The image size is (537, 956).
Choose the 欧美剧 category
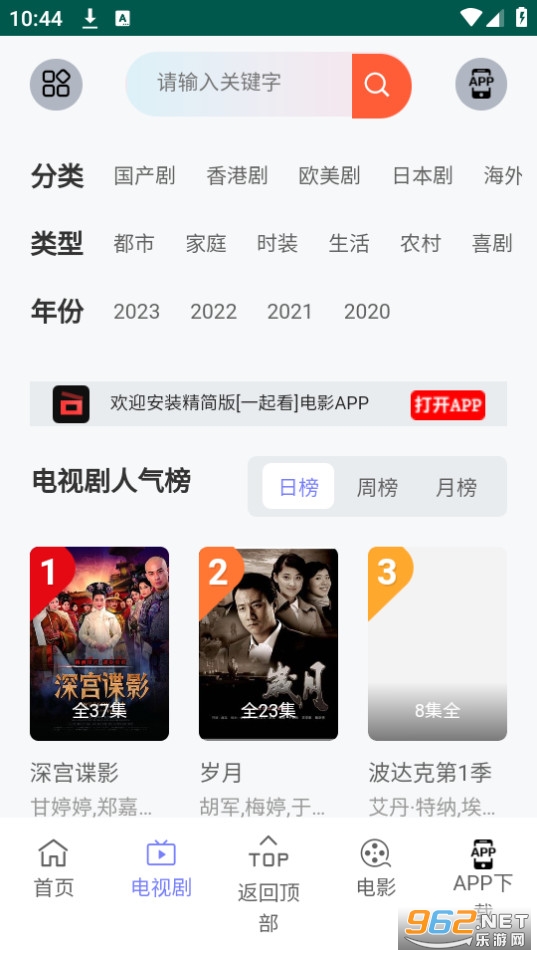pyautogui.click(x=329, y=176)
